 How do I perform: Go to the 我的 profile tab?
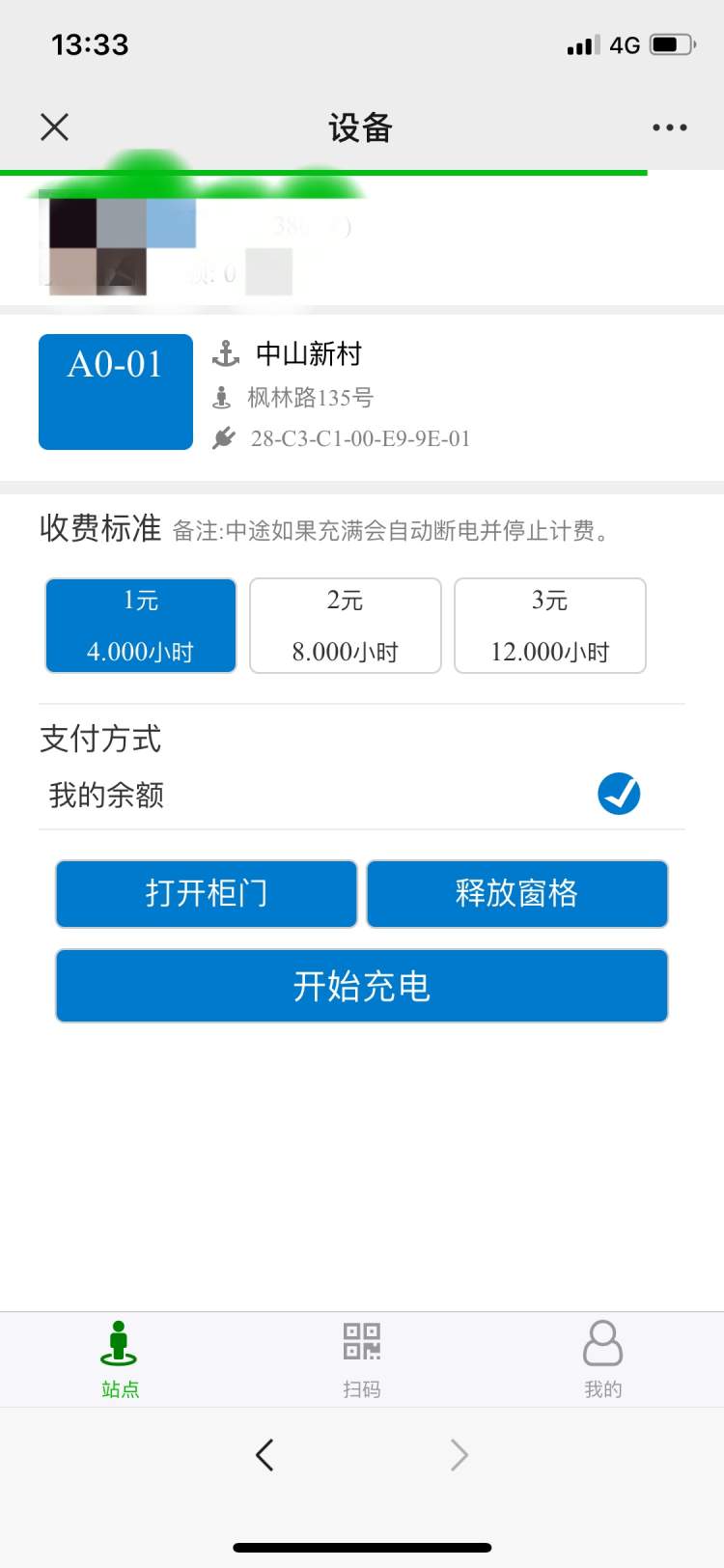pos(602,1358)
